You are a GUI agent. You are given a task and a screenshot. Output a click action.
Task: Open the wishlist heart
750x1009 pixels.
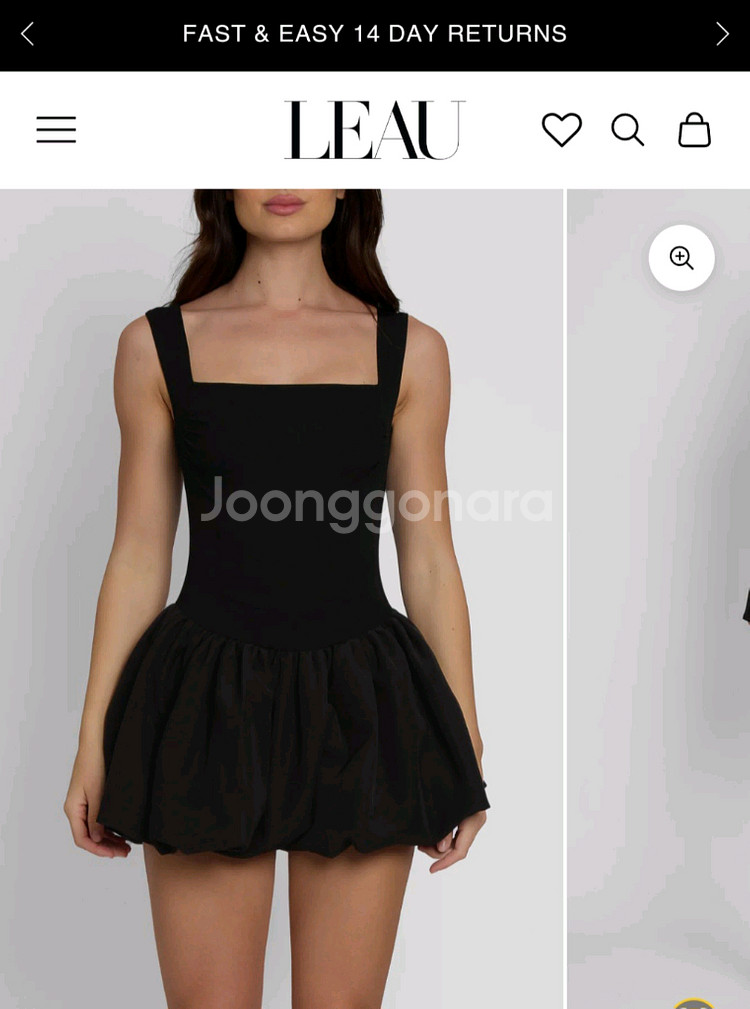[562, 130]
